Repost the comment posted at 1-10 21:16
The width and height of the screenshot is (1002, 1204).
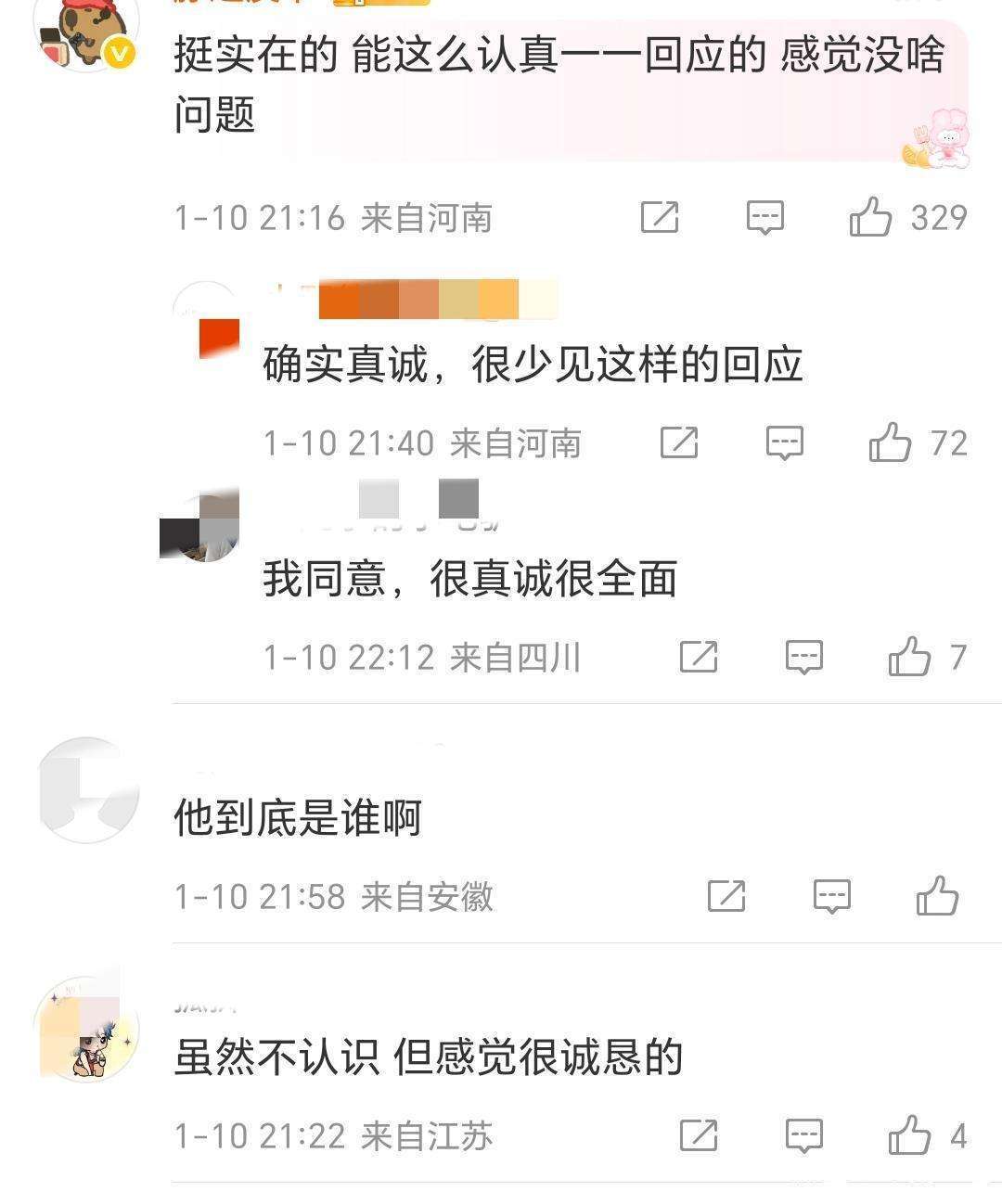click(660, 217)
